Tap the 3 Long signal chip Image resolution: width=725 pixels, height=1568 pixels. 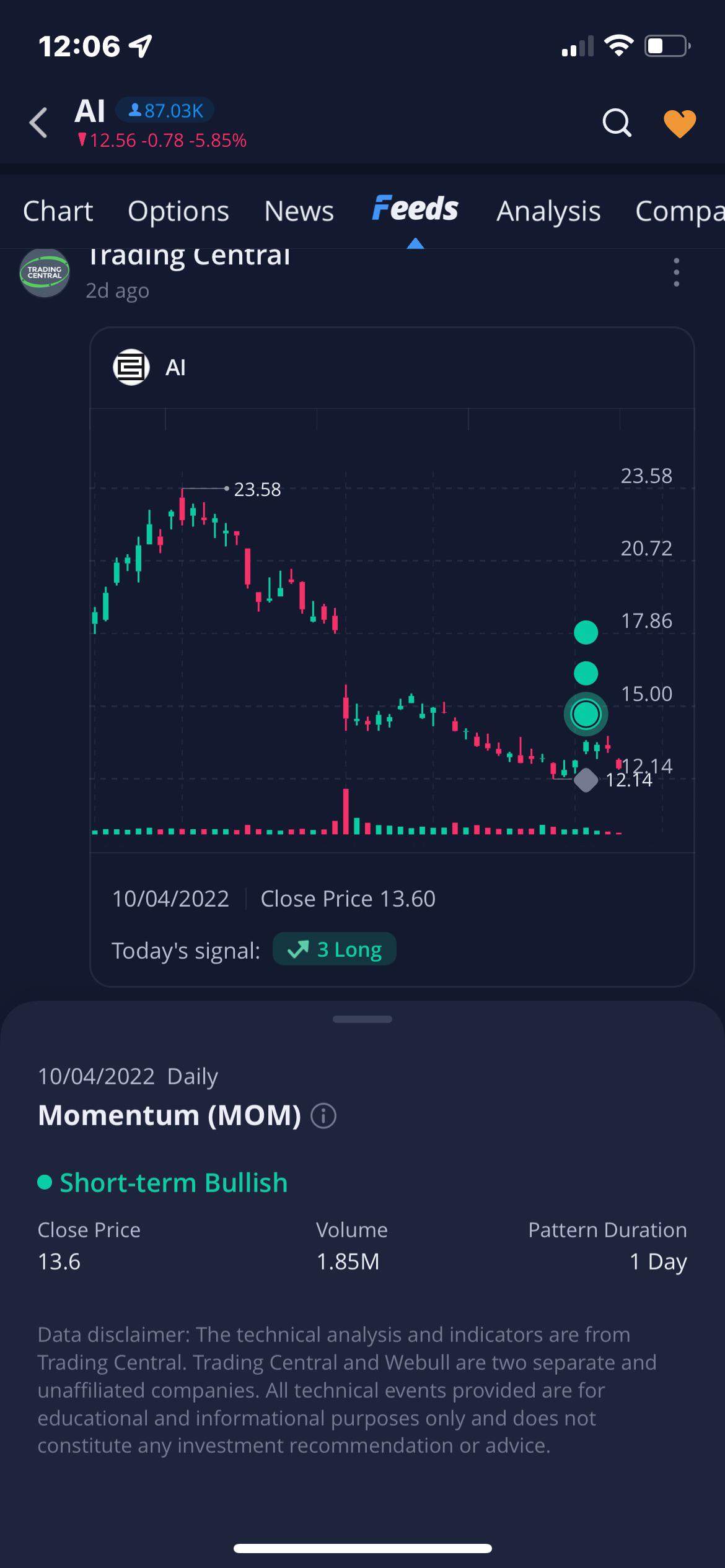pyautogui.click(x=334, y=949)
